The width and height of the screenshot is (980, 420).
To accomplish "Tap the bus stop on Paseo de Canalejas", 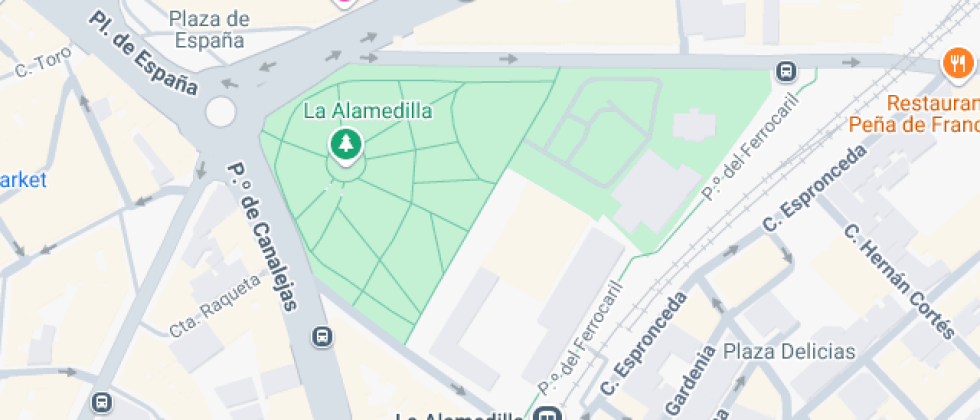I will (322, 337).
